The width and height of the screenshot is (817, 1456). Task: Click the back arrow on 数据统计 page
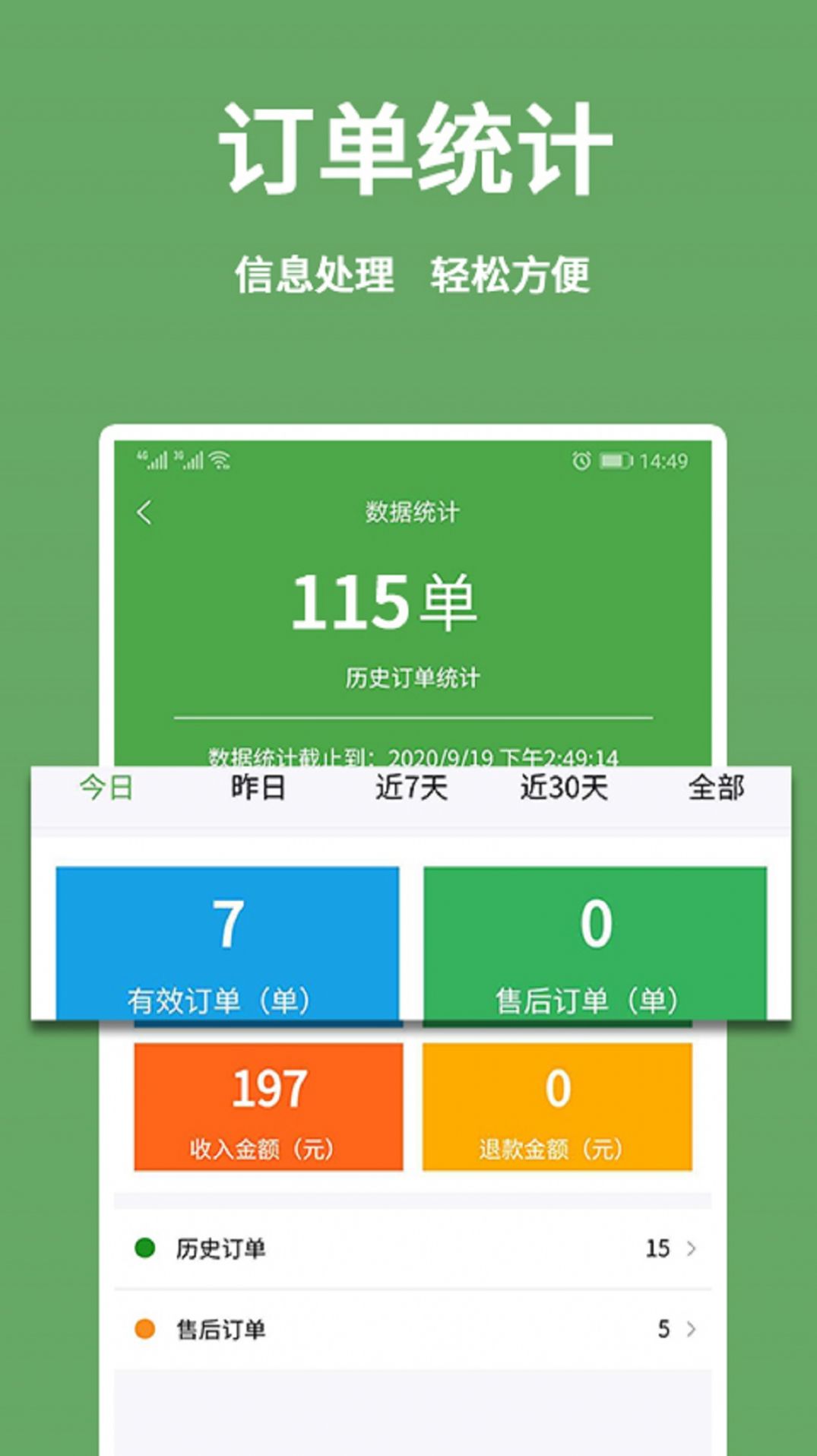[x=145, y=513]
